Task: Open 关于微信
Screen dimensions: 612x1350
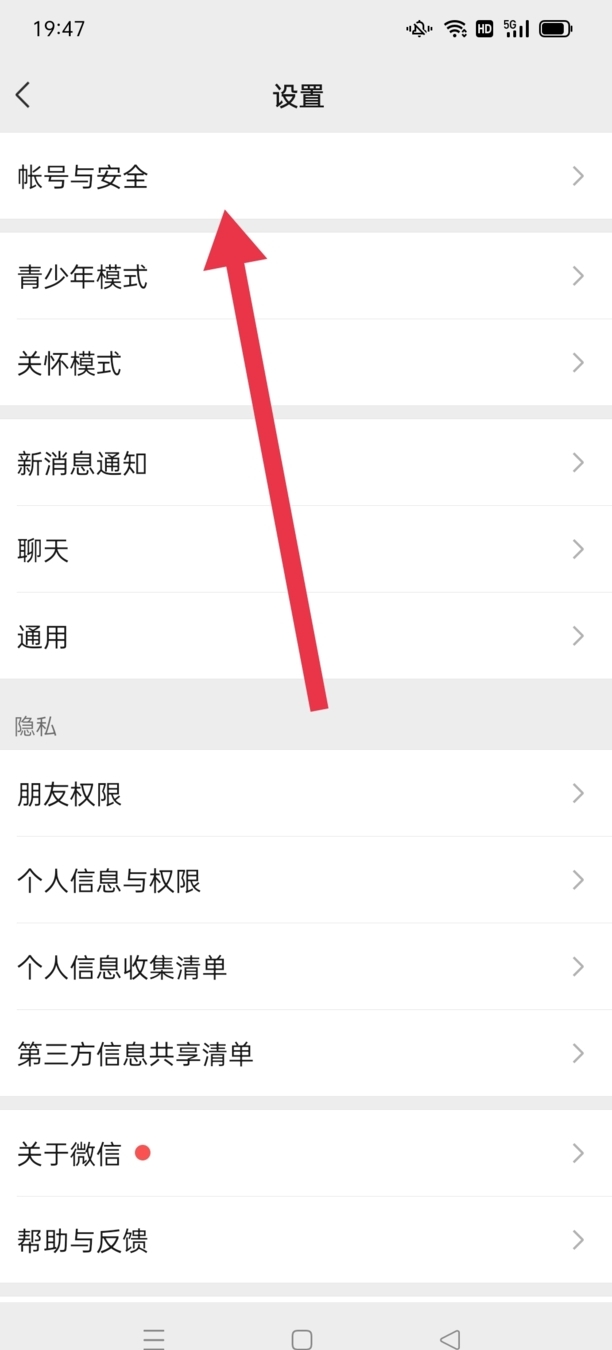Action: point(306,1153)
